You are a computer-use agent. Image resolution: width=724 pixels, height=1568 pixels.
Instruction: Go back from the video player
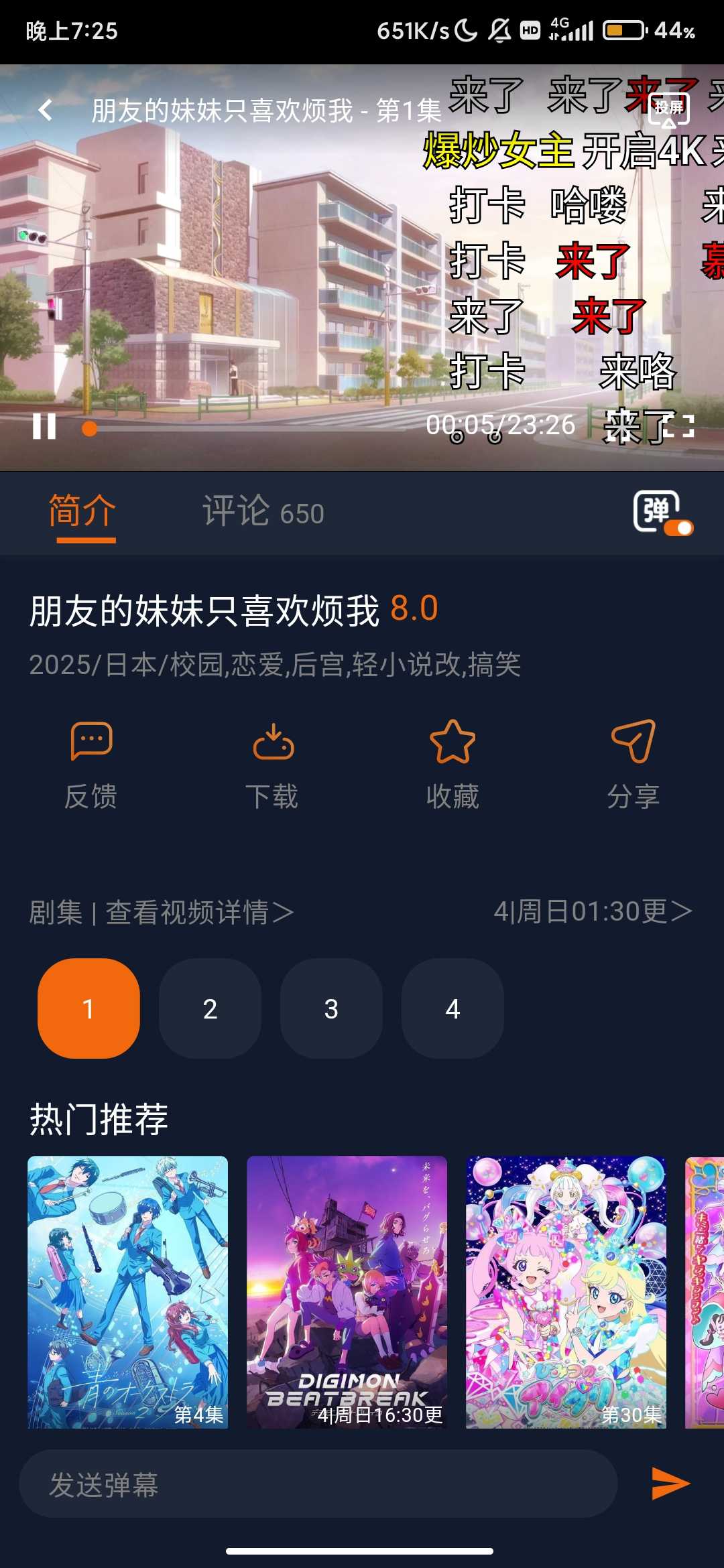(x=46, y=110)
